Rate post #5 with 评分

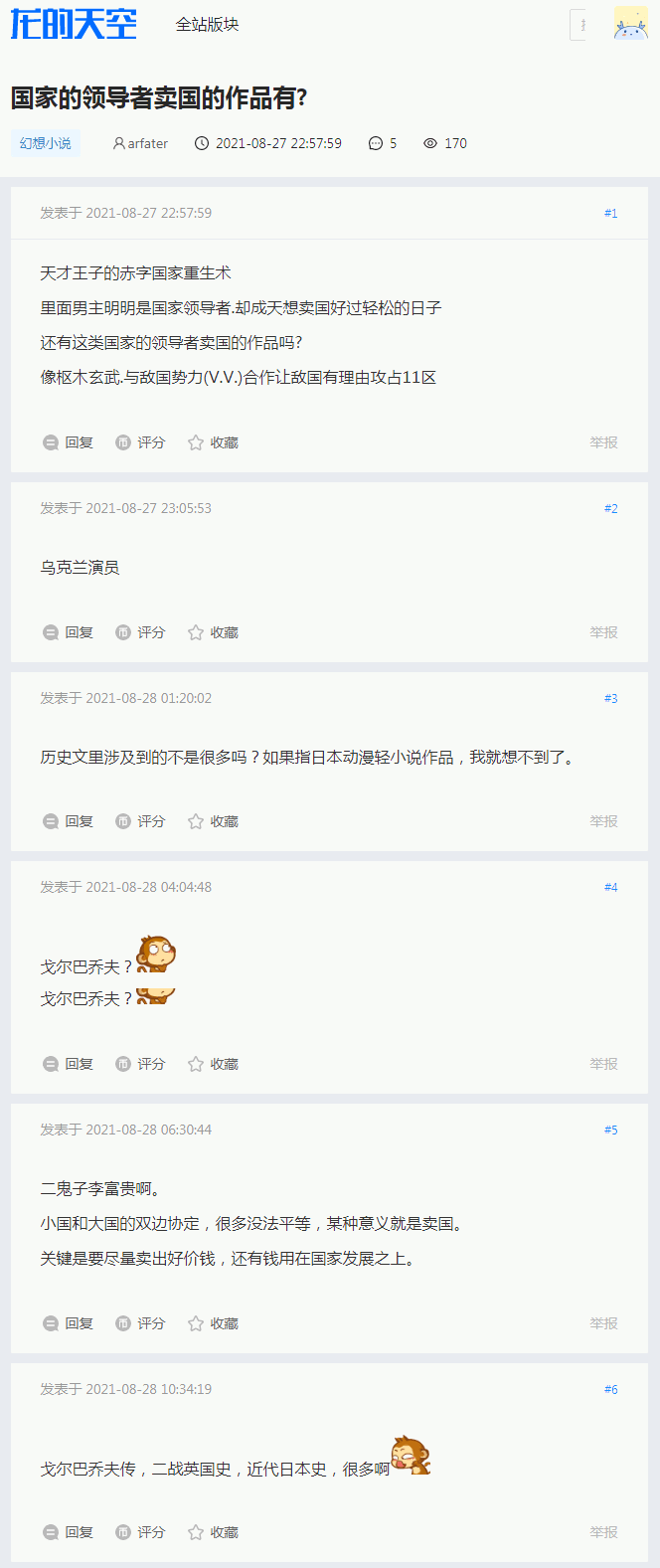coord(141,1323)
